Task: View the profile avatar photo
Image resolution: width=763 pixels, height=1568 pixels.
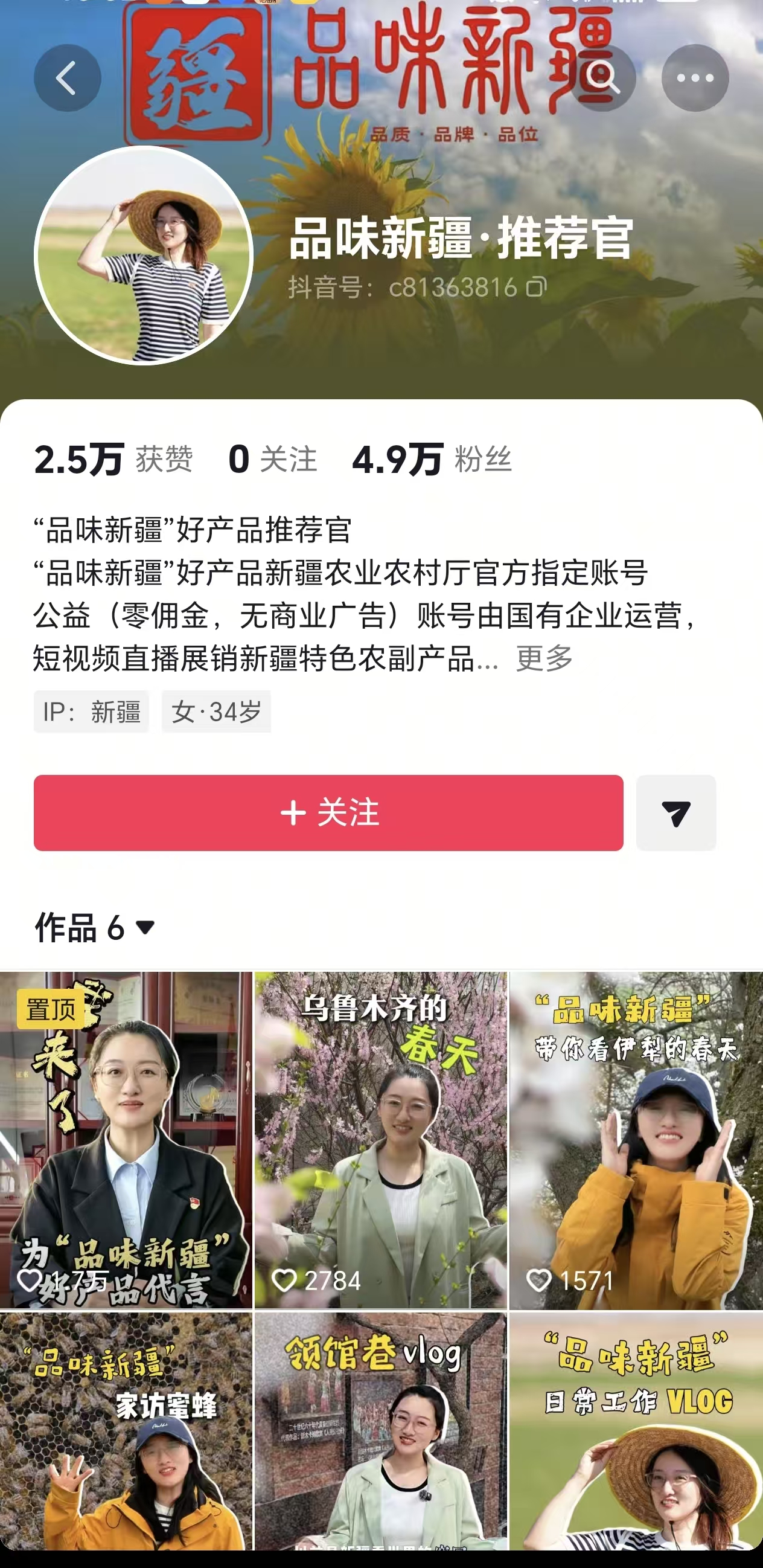Action: [x=144, y=255]
